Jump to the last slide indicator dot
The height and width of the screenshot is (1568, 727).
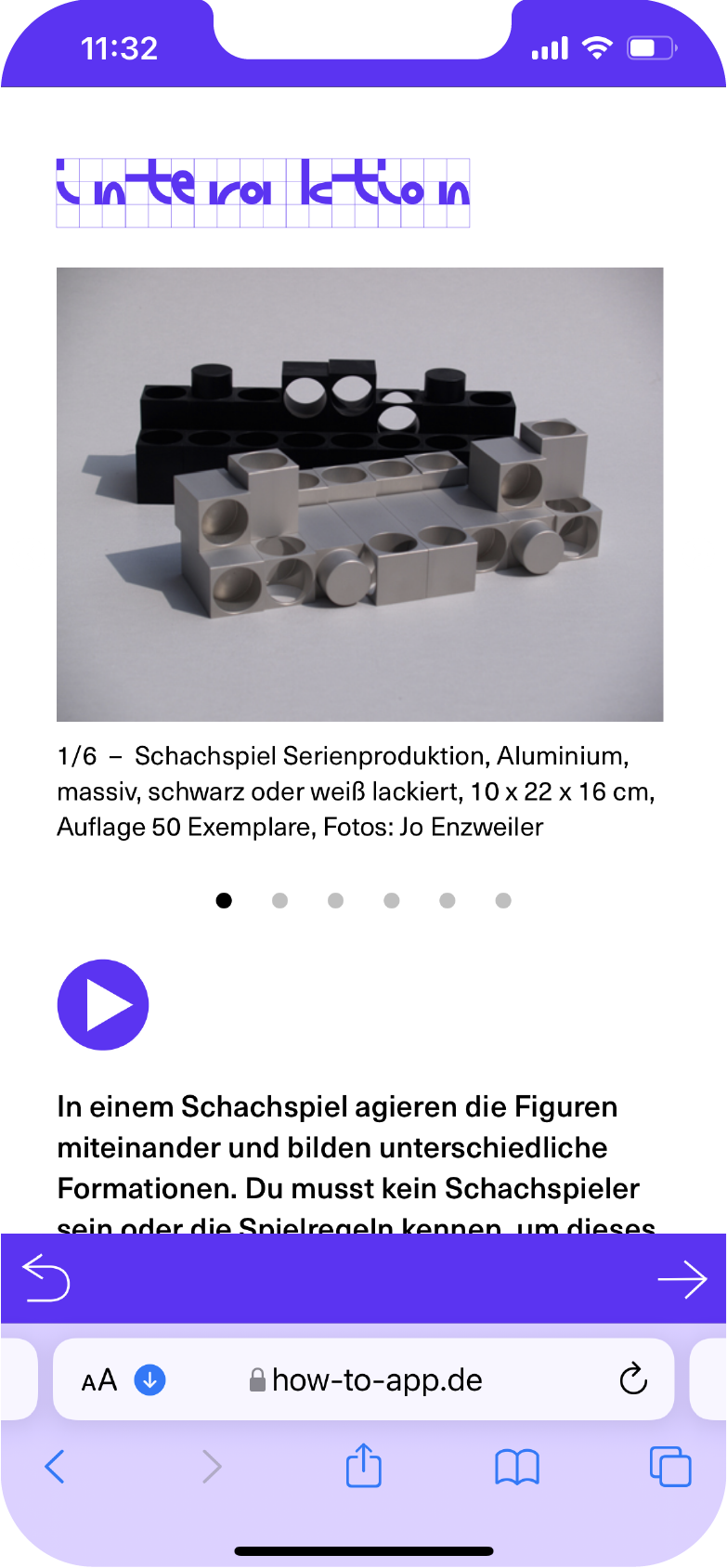(503, 900)
